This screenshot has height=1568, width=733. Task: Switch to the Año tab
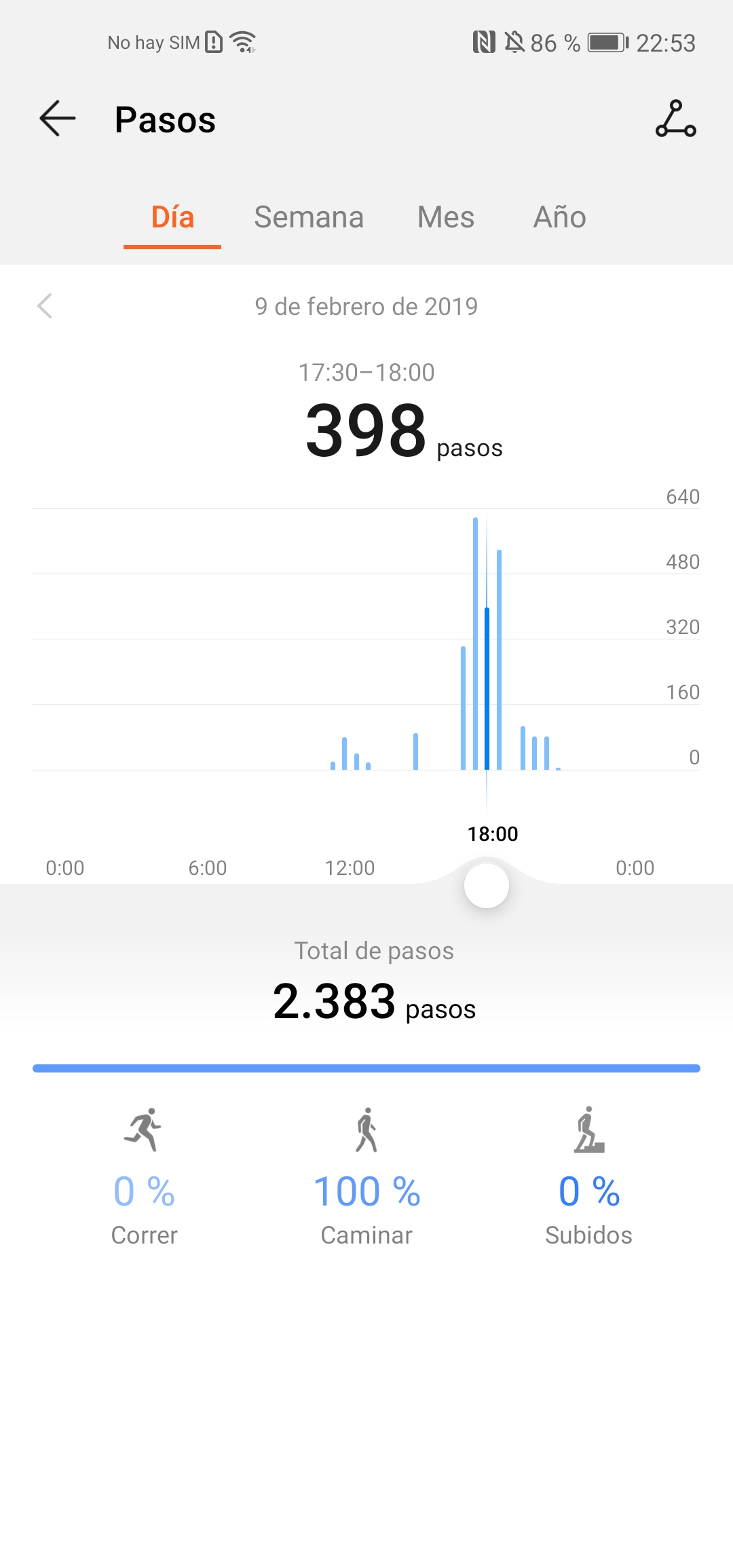pyautogui.click(x=560, y=217)
